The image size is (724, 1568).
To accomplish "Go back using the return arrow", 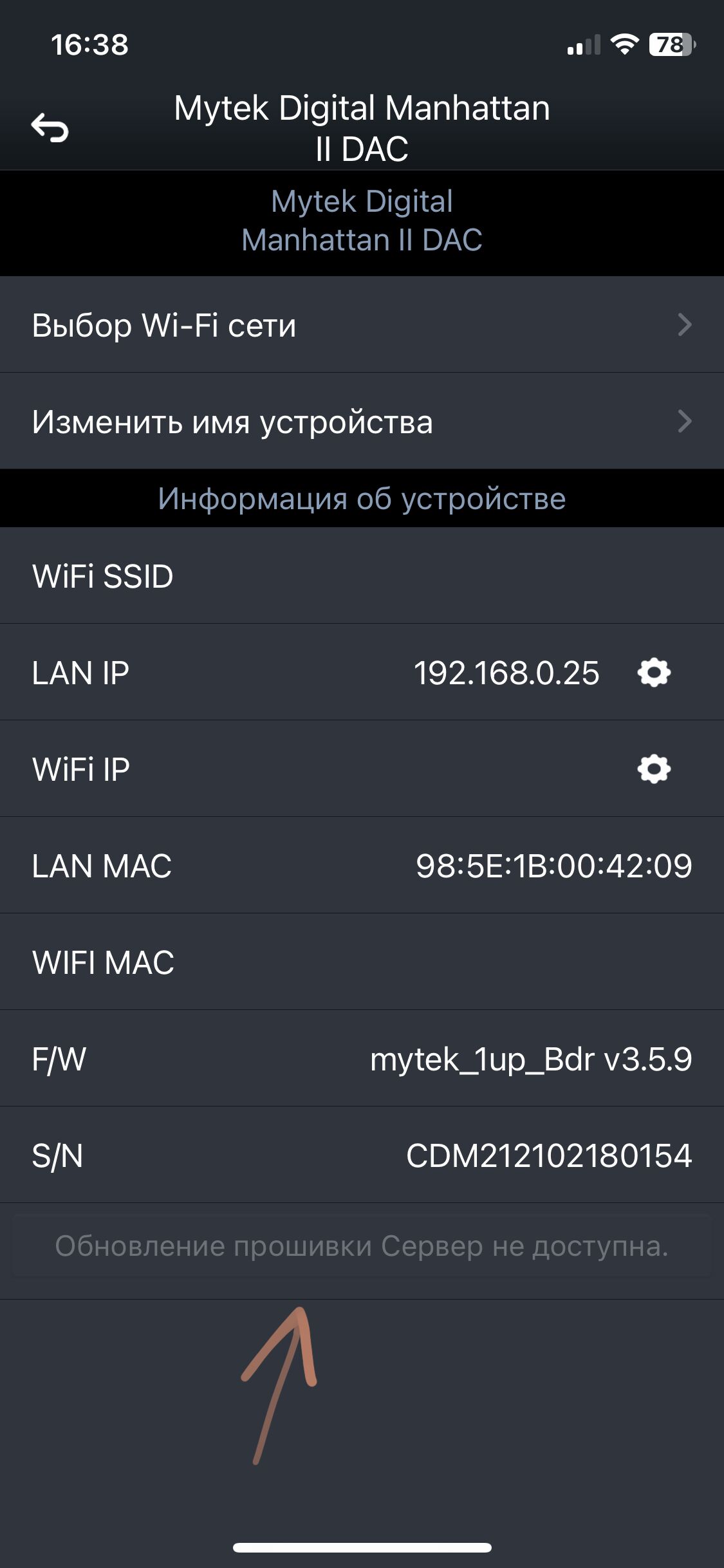I will click(x=50, y=127).
